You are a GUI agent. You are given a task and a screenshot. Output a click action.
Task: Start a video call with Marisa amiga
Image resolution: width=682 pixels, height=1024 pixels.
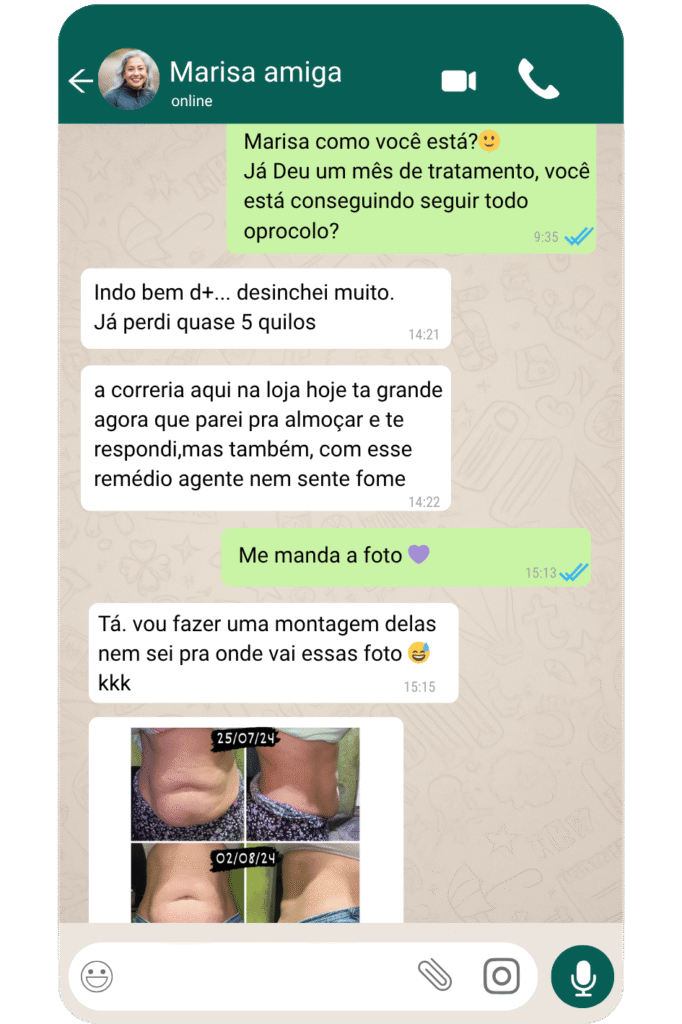459,81
